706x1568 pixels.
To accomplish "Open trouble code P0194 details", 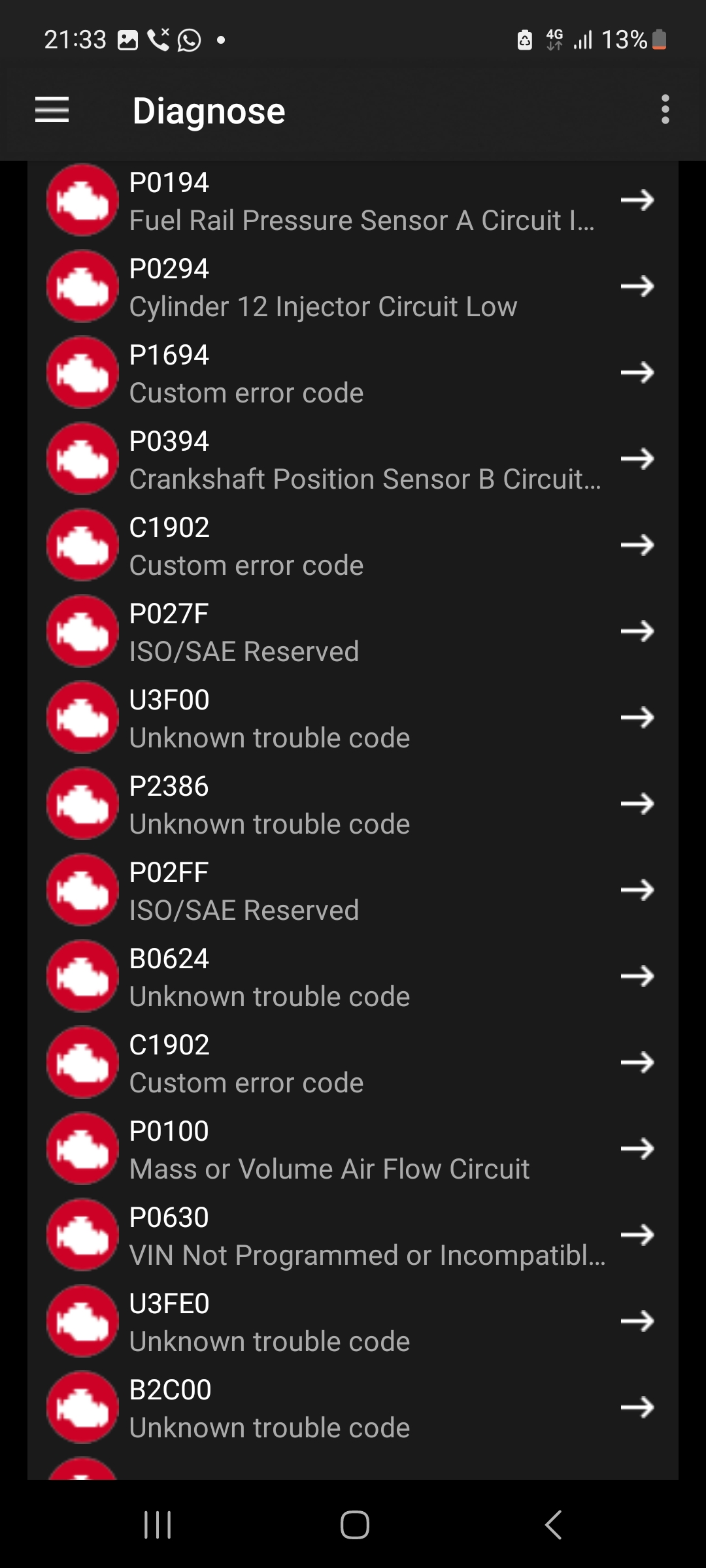I will (x=353, y=200).
